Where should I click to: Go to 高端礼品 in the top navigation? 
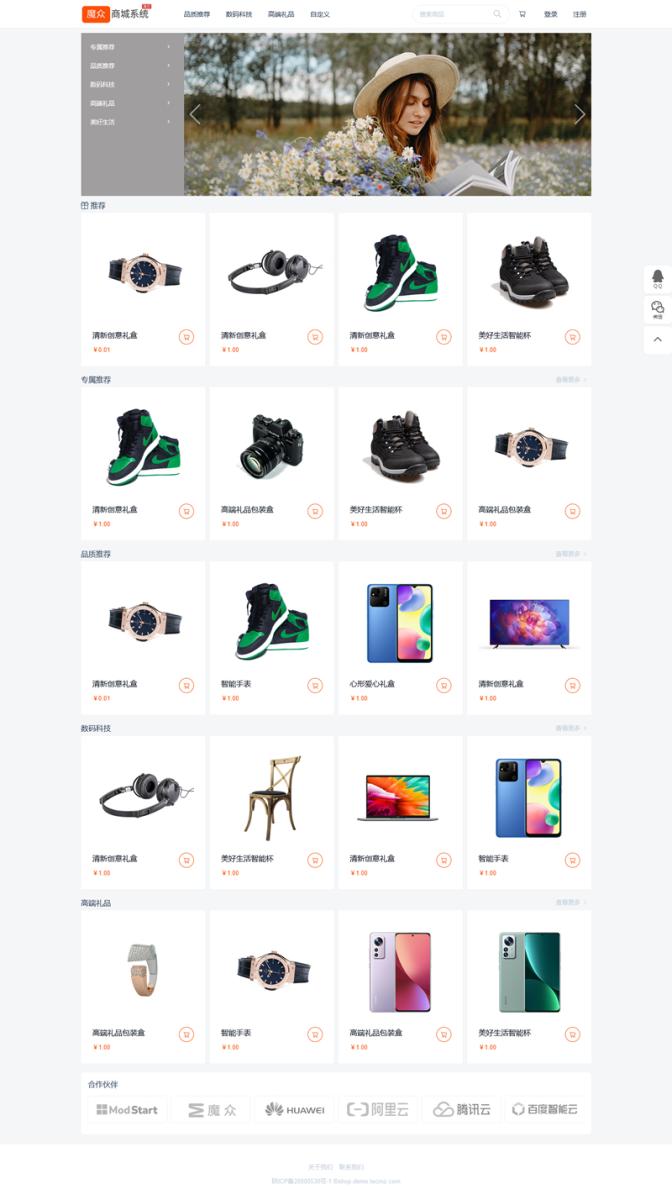point(281,14)
